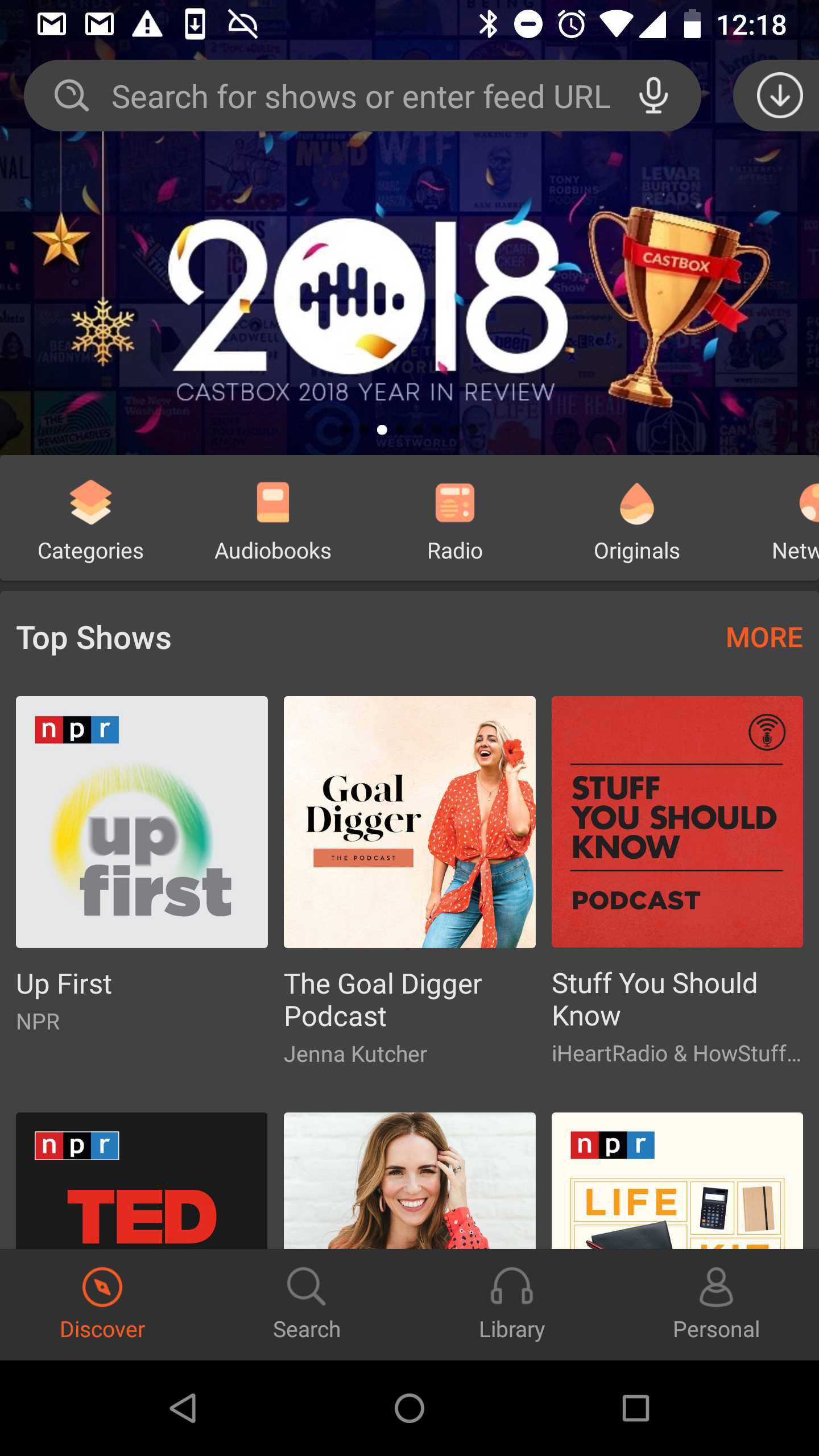Go back using the system back button
The height and width of the screenshot is (1456, 819).
coord(183,1408)
